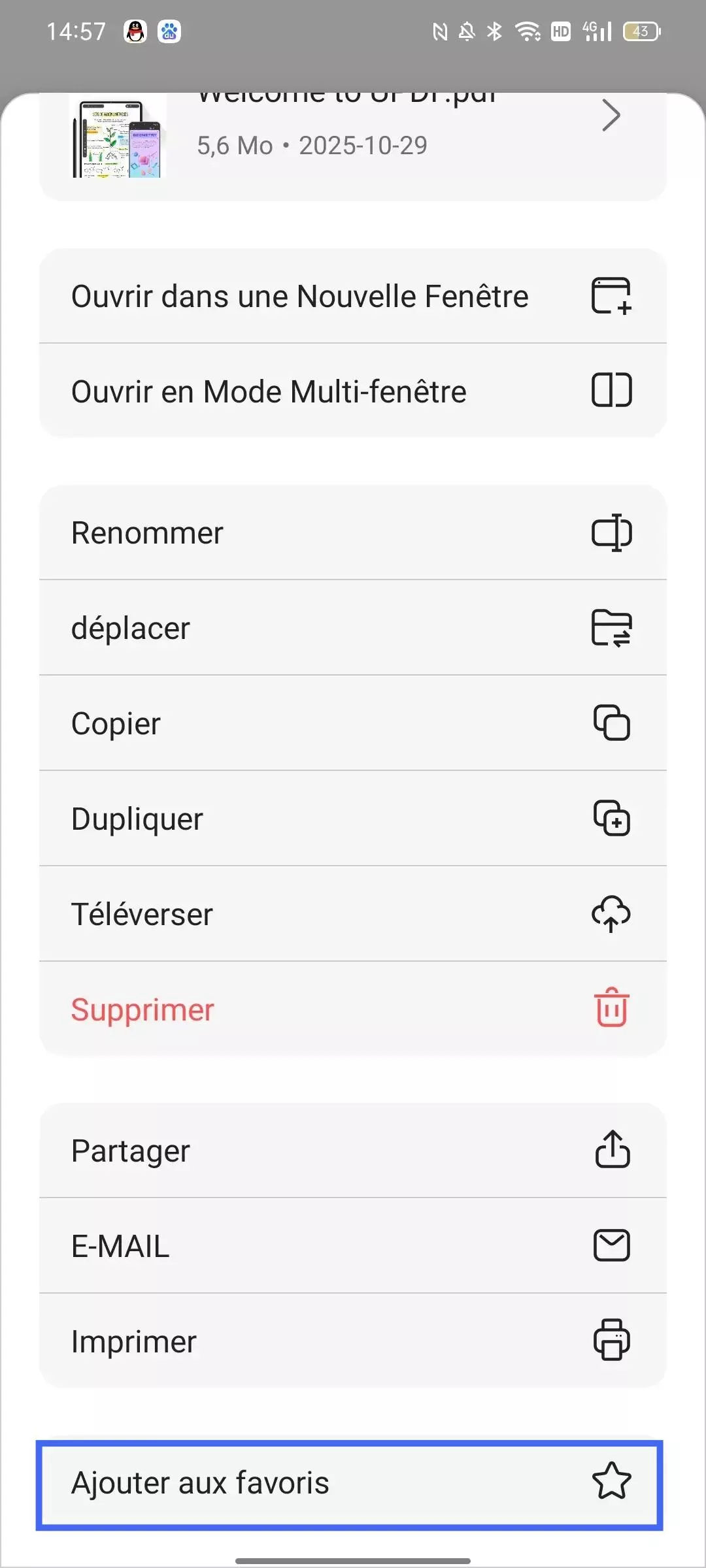Tap the copy icon next to Copier
This screenshot has height=1568, width=706.
(611, 723)
